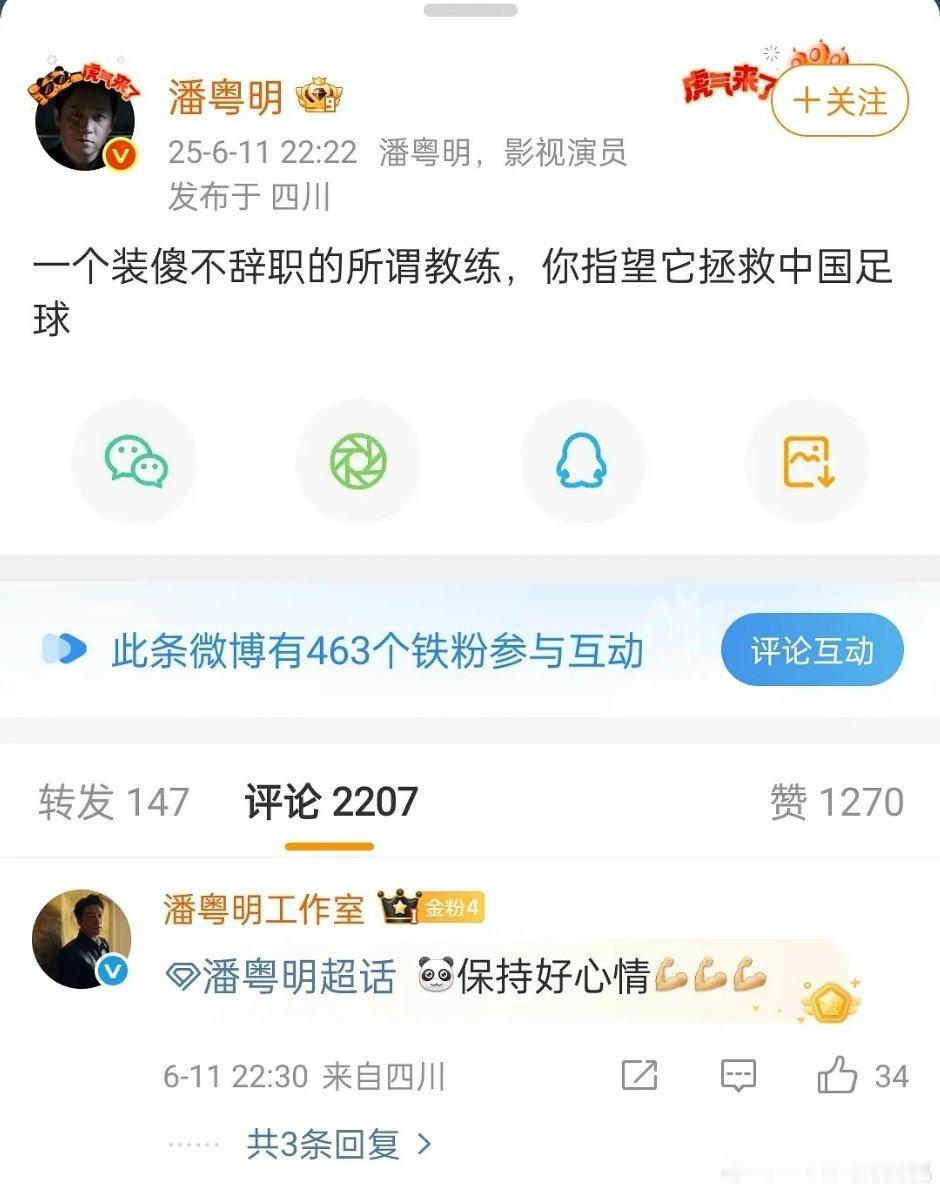Switch to the 转发 147 tab

coord(113,802)
